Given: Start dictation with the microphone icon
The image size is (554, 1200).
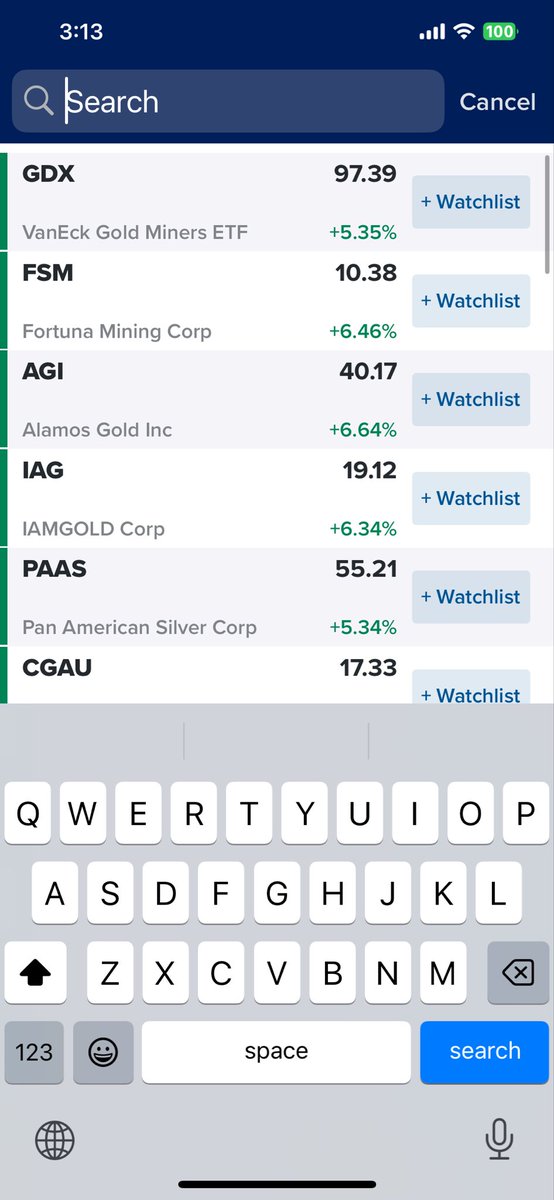Looking at the screenshot, I should click(x=499, y=1138).
